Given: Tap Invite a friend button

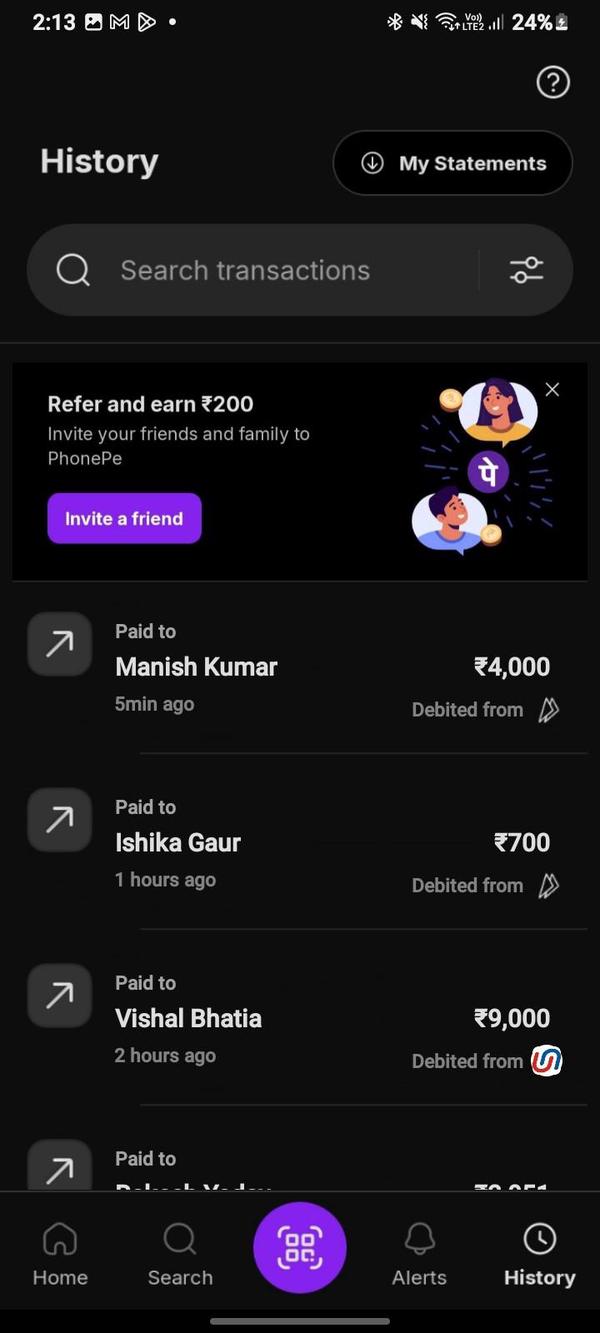Looking at the screenshot, I should click(x=124, y=518).
